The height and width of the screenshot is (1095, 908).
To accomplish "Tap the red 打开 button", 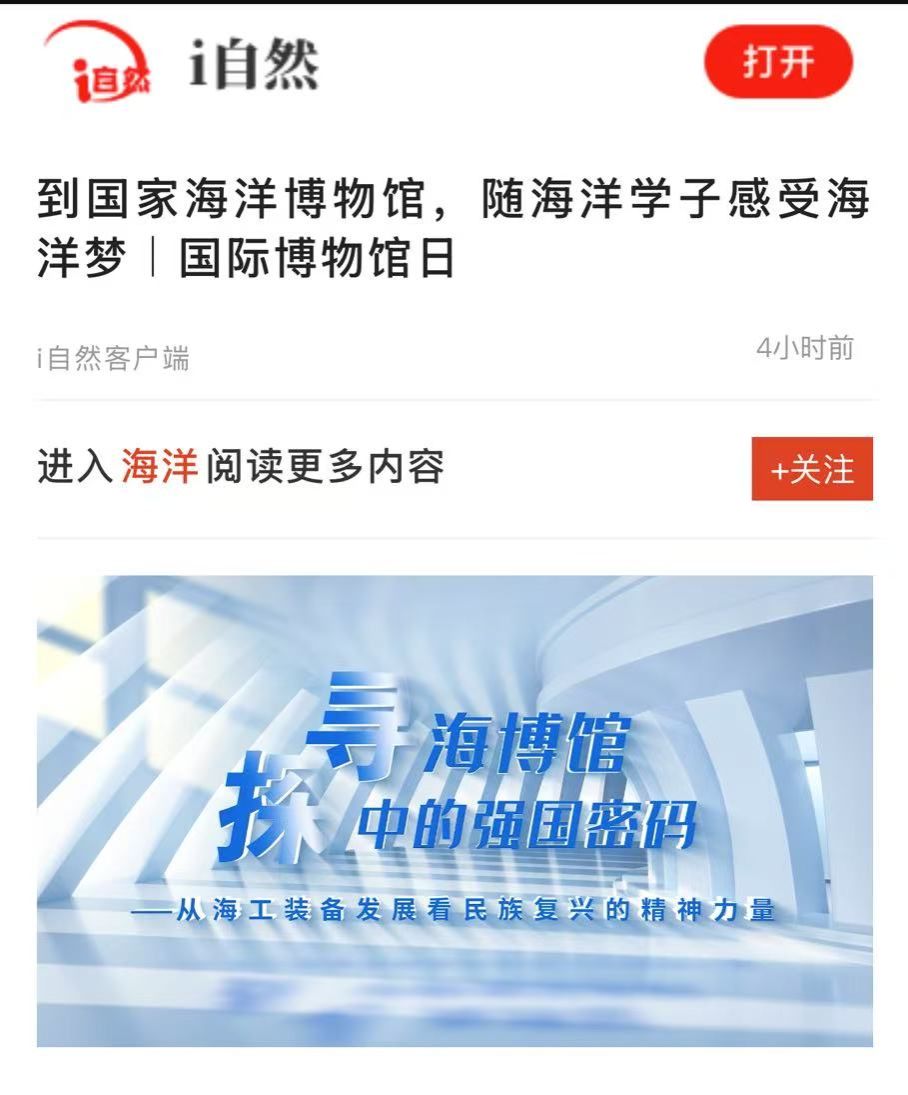I will tap(778, 62).
